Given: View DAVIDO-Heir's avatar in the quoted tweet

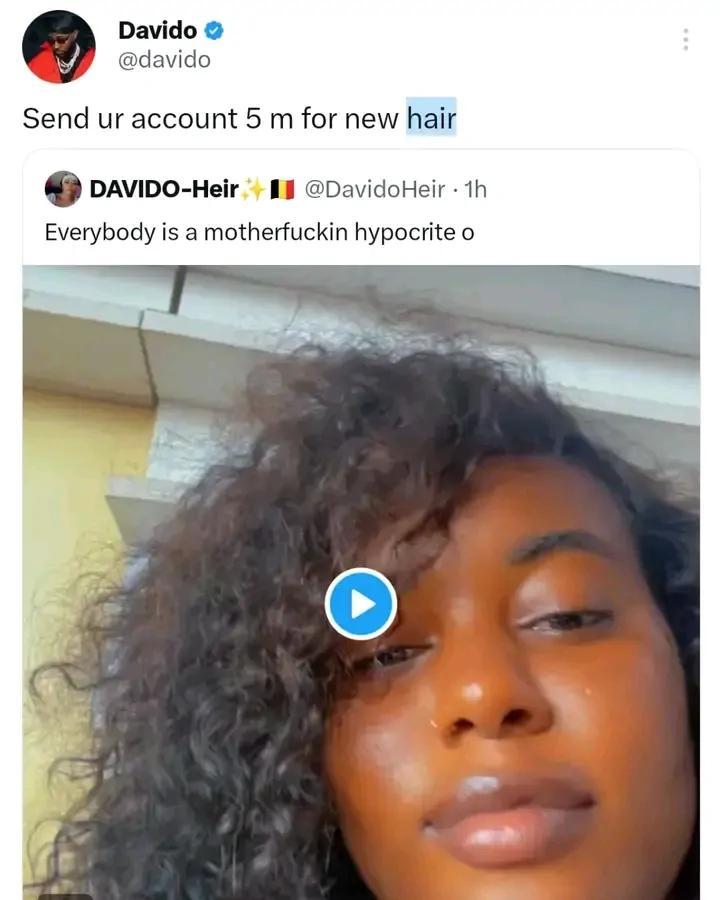Looking at the screenshot, I should 63,188.
